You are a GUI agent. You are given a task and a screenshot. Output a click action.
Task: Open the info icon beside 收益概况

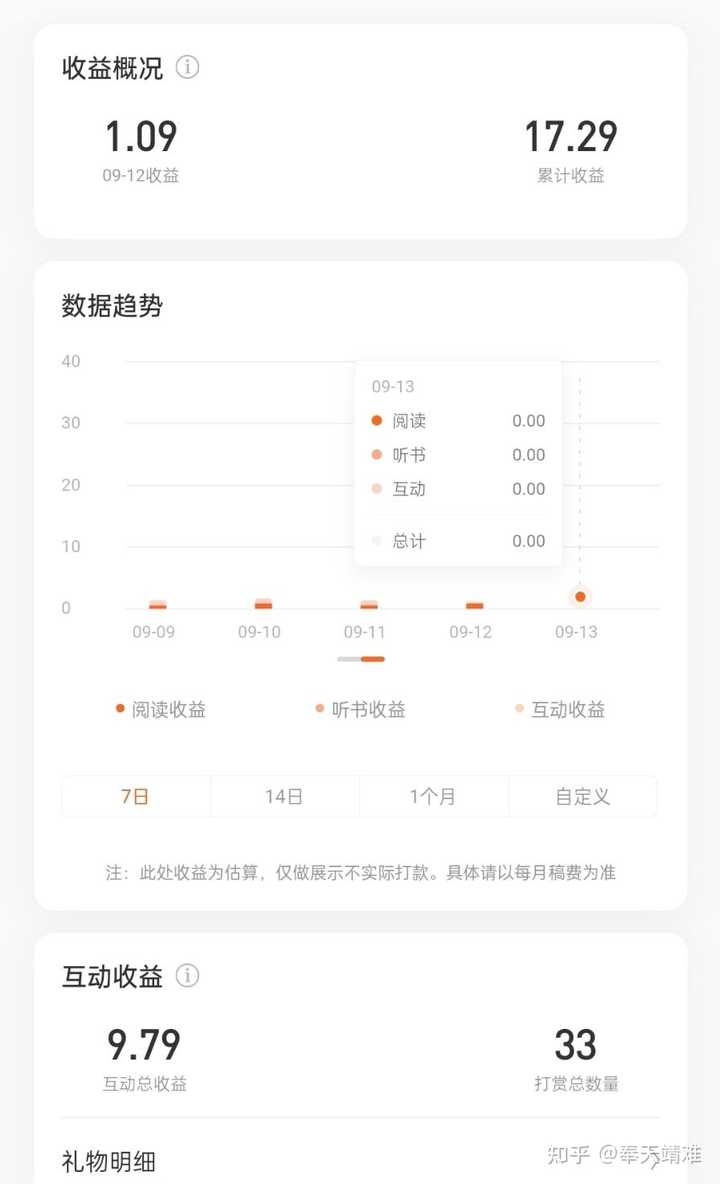tap(187, 67)
